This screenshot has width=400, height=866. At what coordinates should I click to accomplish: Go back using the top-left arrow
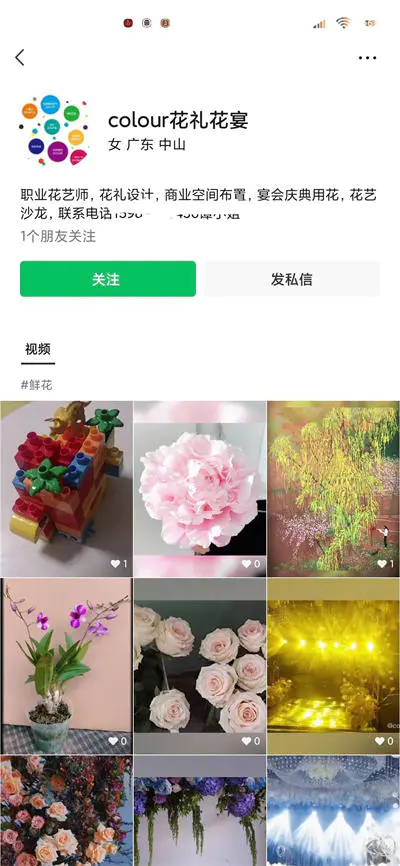tap(20, 57)
